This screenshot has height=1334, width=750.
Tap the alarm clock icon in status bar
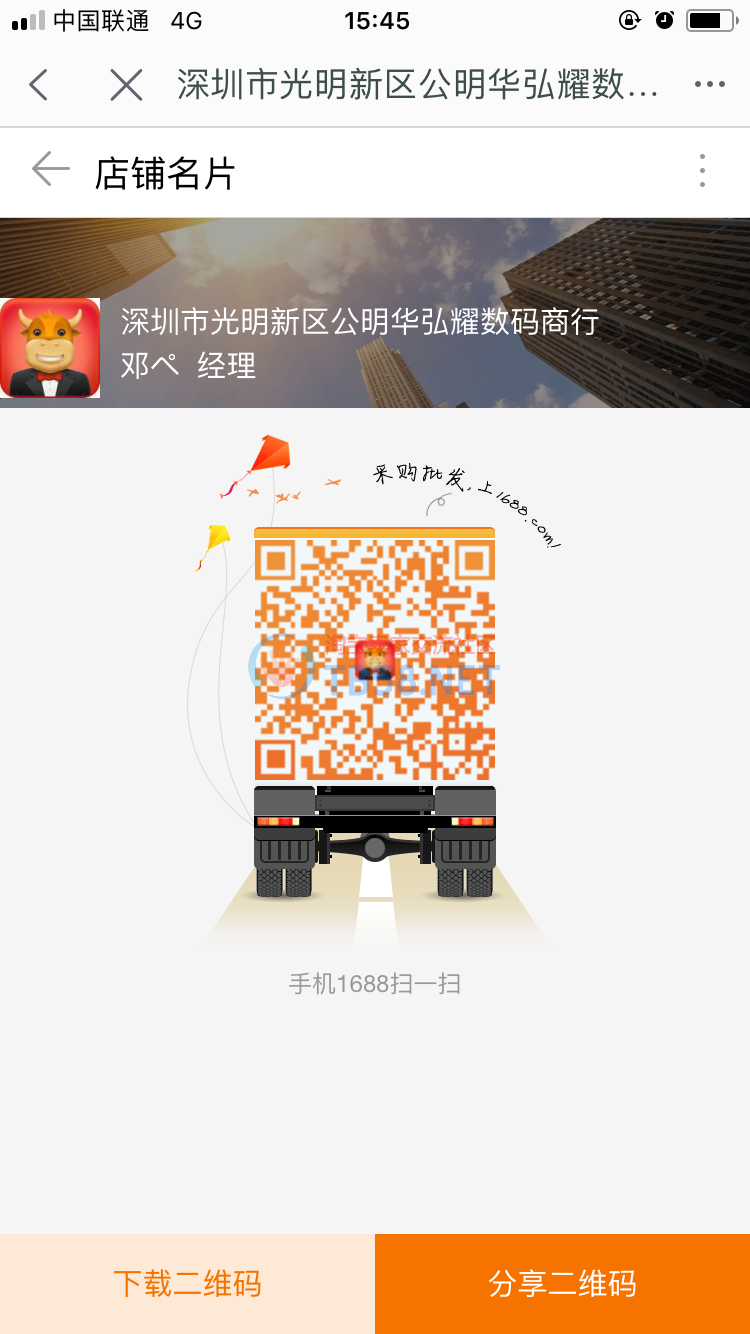(665, 18)
